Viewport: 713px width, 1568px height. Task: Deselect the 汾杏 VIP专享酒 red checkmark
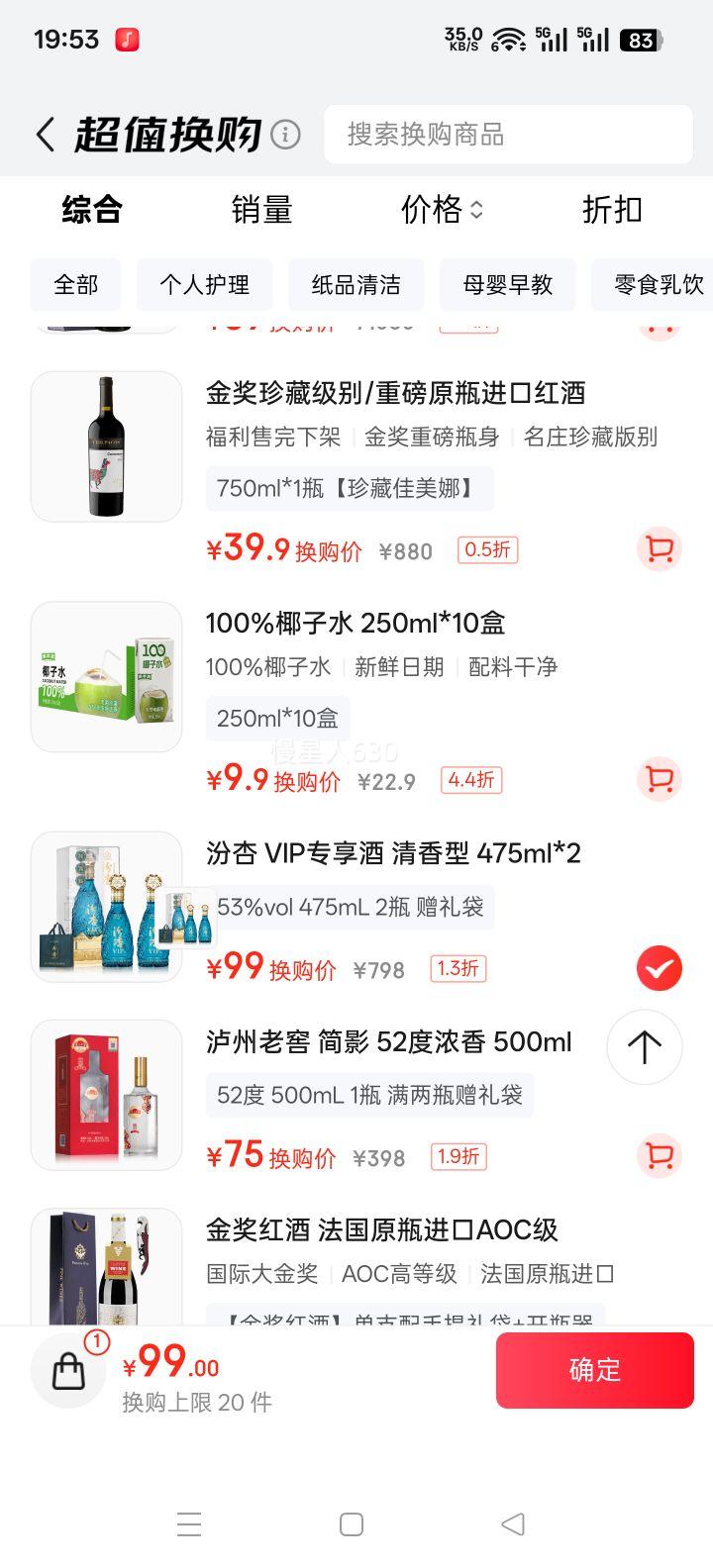pyautogui.click(x=659, y=968)
